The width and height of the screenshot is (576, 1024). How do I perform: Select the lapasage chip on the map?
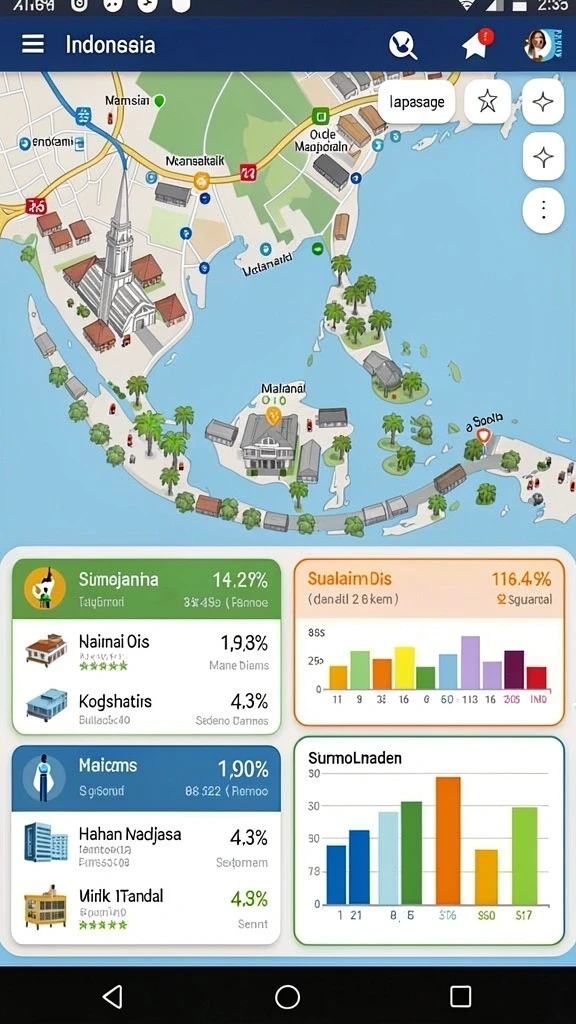[417, 101]
